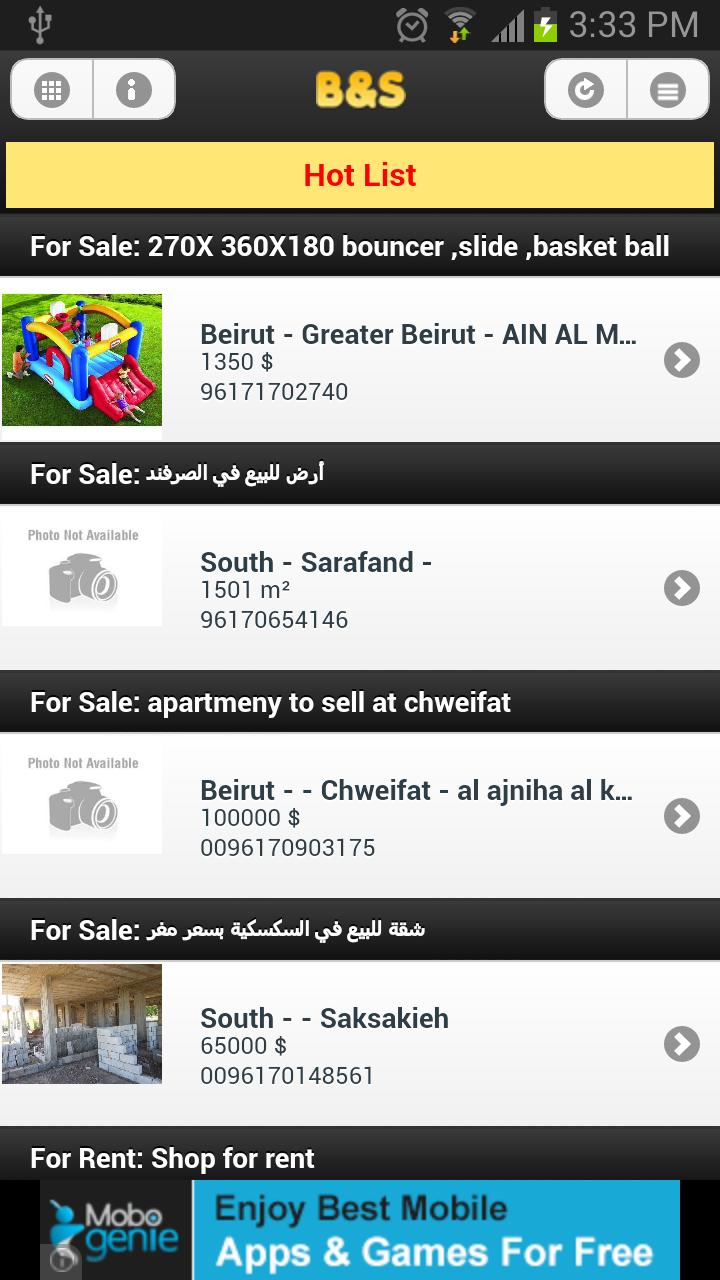The image size is (720, 1280).
Task: Open the categories grid icon
Action: coord(50,89)
